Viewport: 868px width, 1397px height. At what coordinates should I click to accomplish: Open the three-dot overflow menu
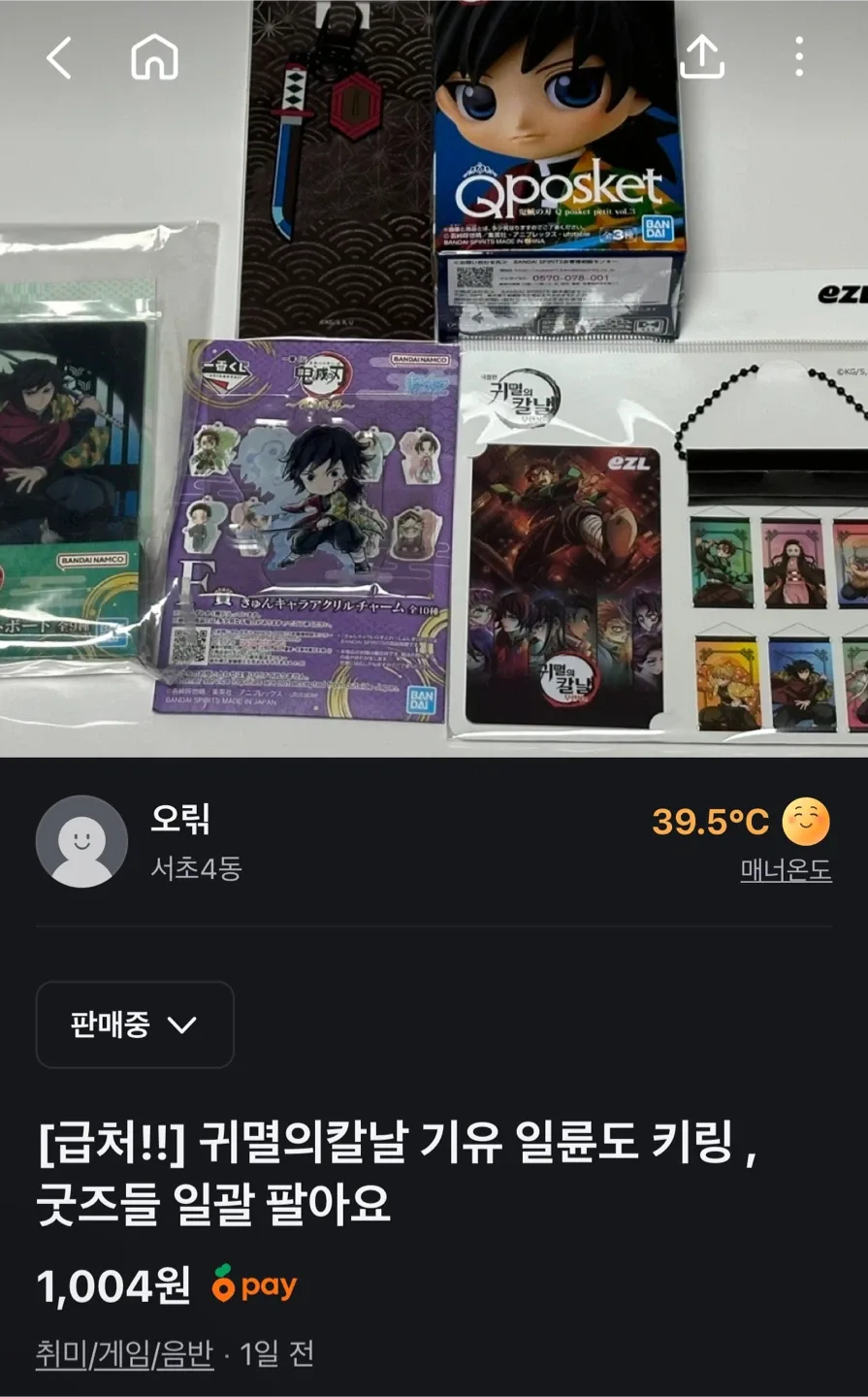tap(799, 57)
